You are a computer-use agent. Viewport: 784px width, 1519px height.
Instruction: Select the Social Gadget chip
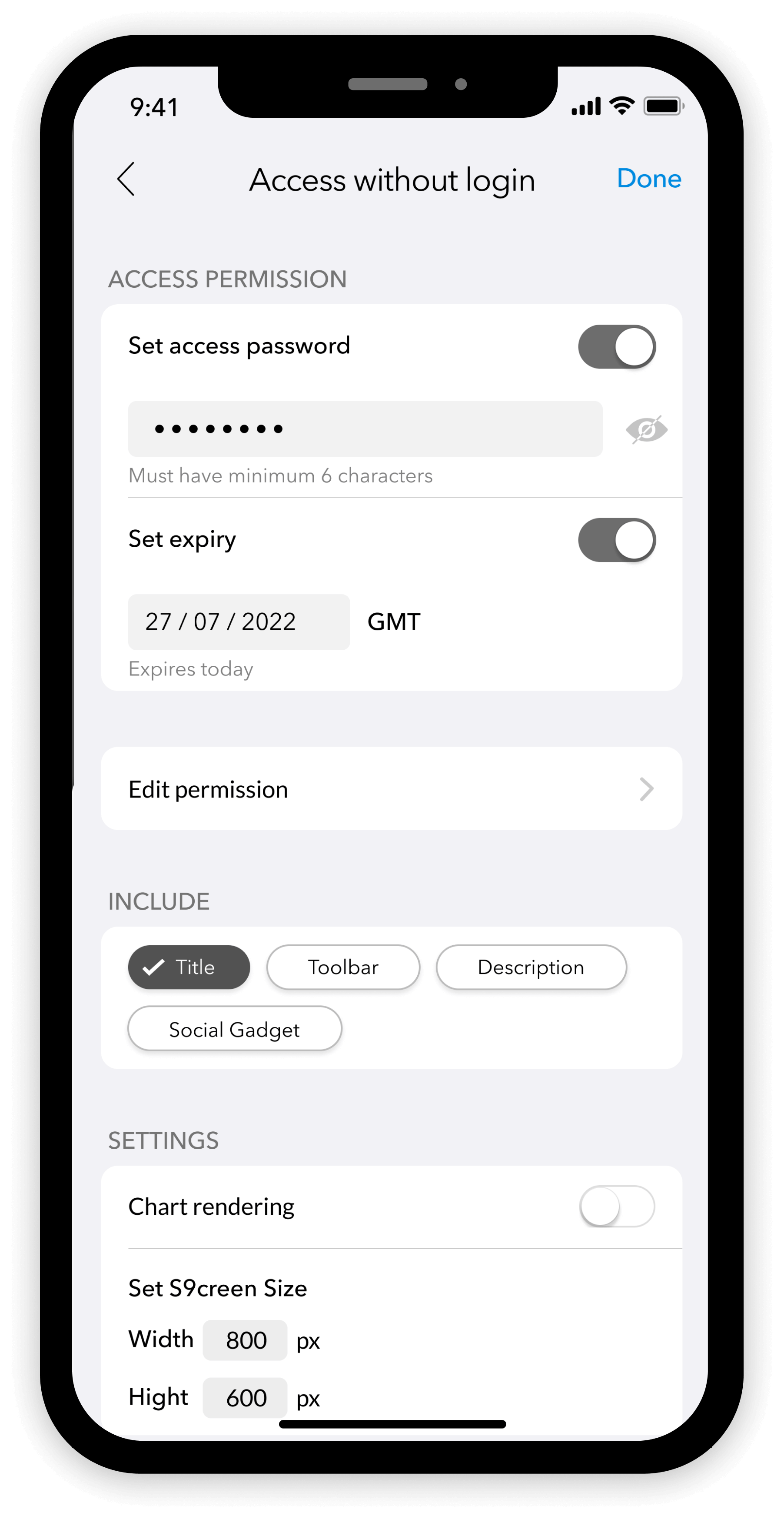[x=235, y=1029]
